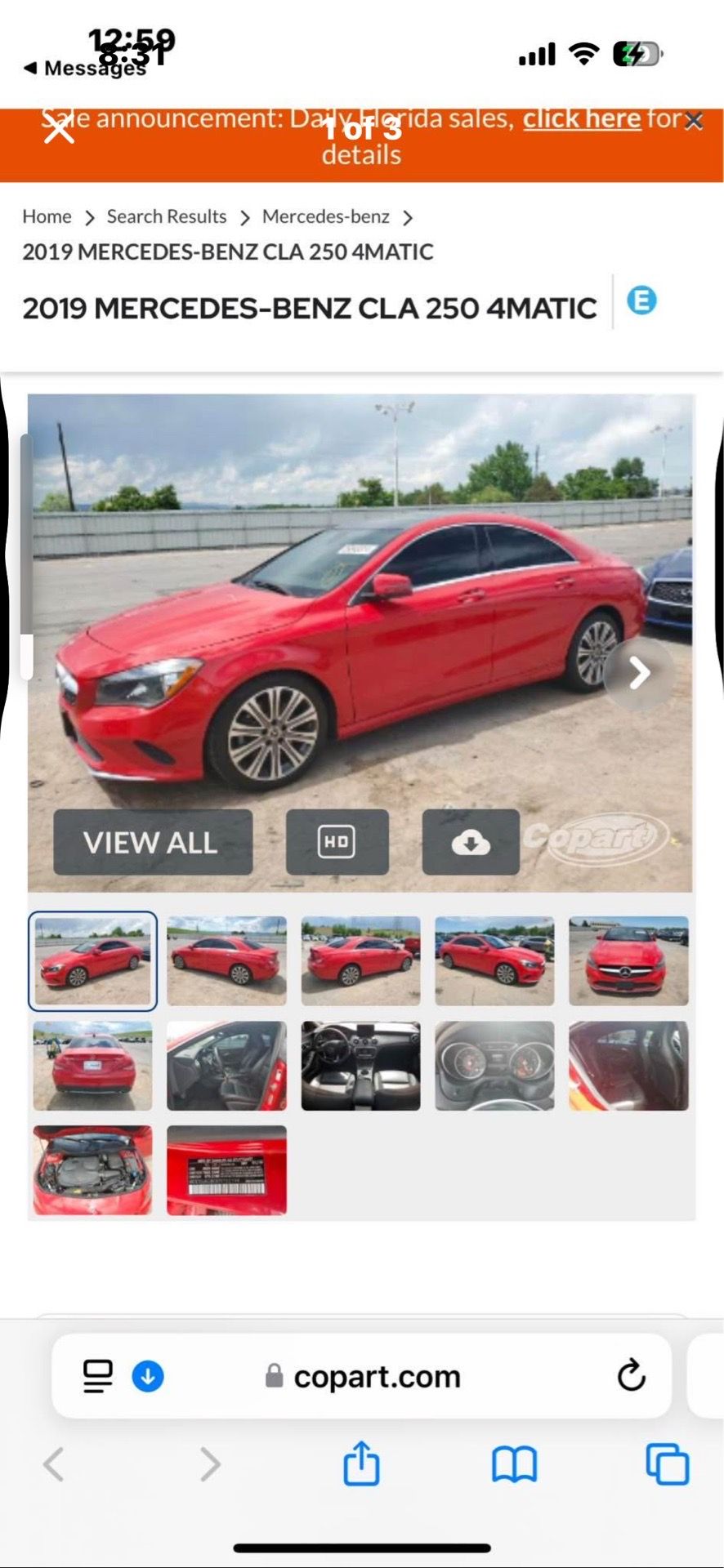Select the front view thumbnail
Screen dimensions: 724x1568
[628, 960]
